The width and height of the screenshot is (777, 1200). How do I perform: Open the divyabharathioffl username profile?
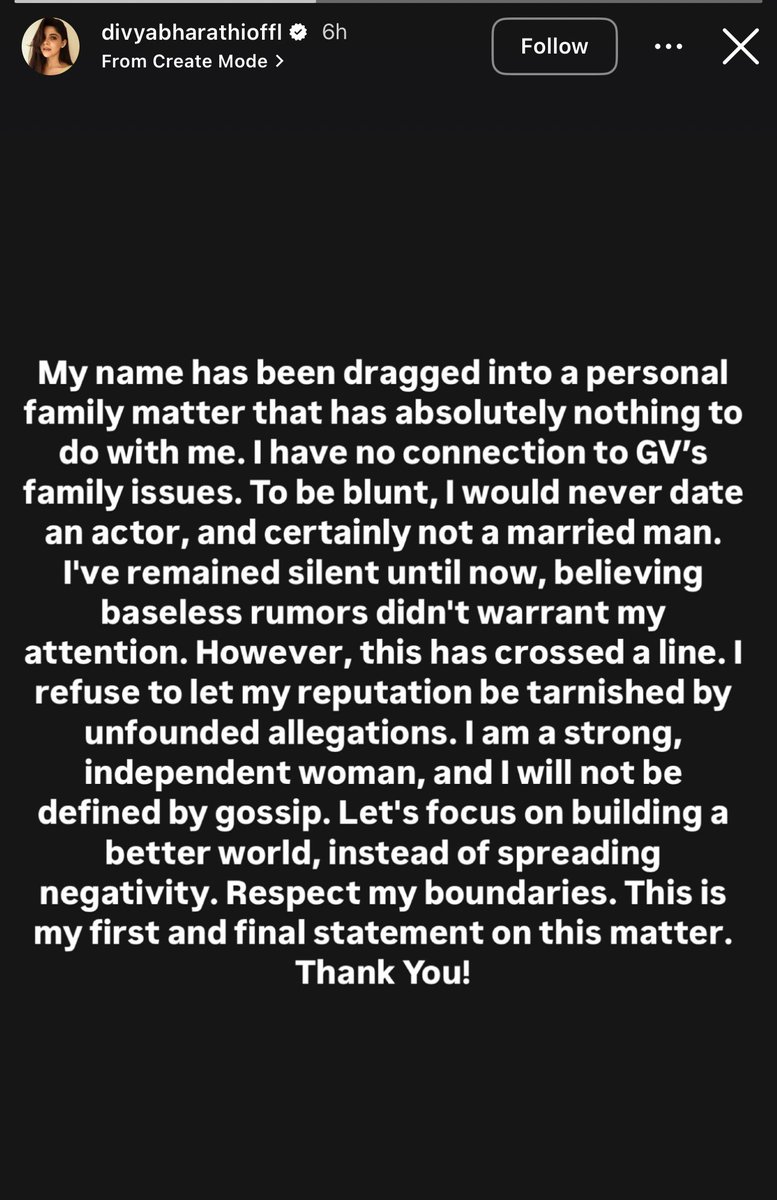pyautogui.click(x=193, y=32)
